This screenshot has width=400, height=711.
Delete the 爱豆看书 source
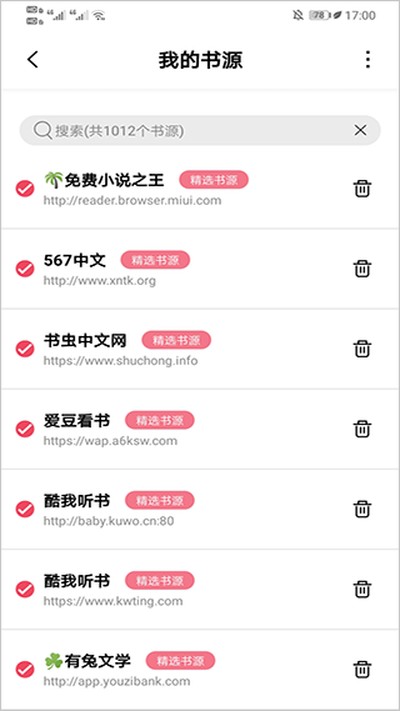click(362, 429)
